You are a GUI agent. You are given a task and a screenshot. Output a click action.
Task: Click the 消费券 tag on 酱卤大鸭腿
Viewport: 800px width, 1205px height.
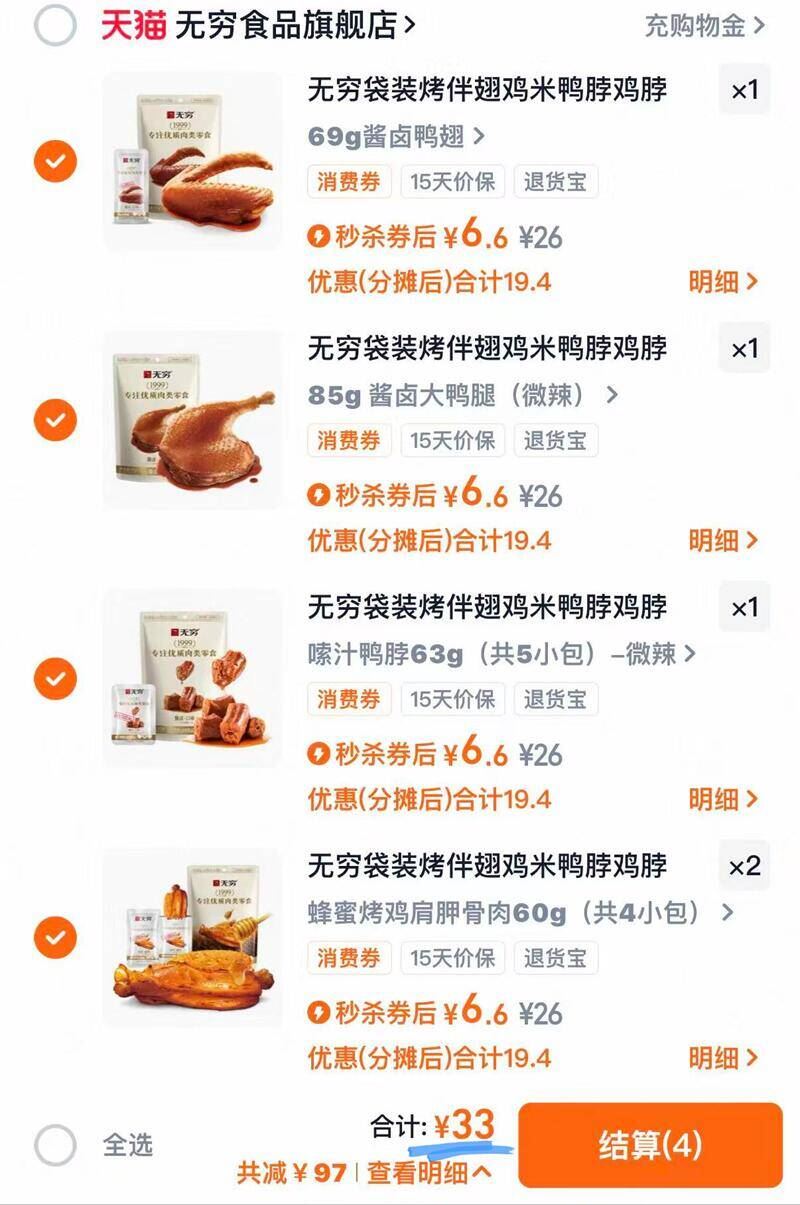[348, 441]
